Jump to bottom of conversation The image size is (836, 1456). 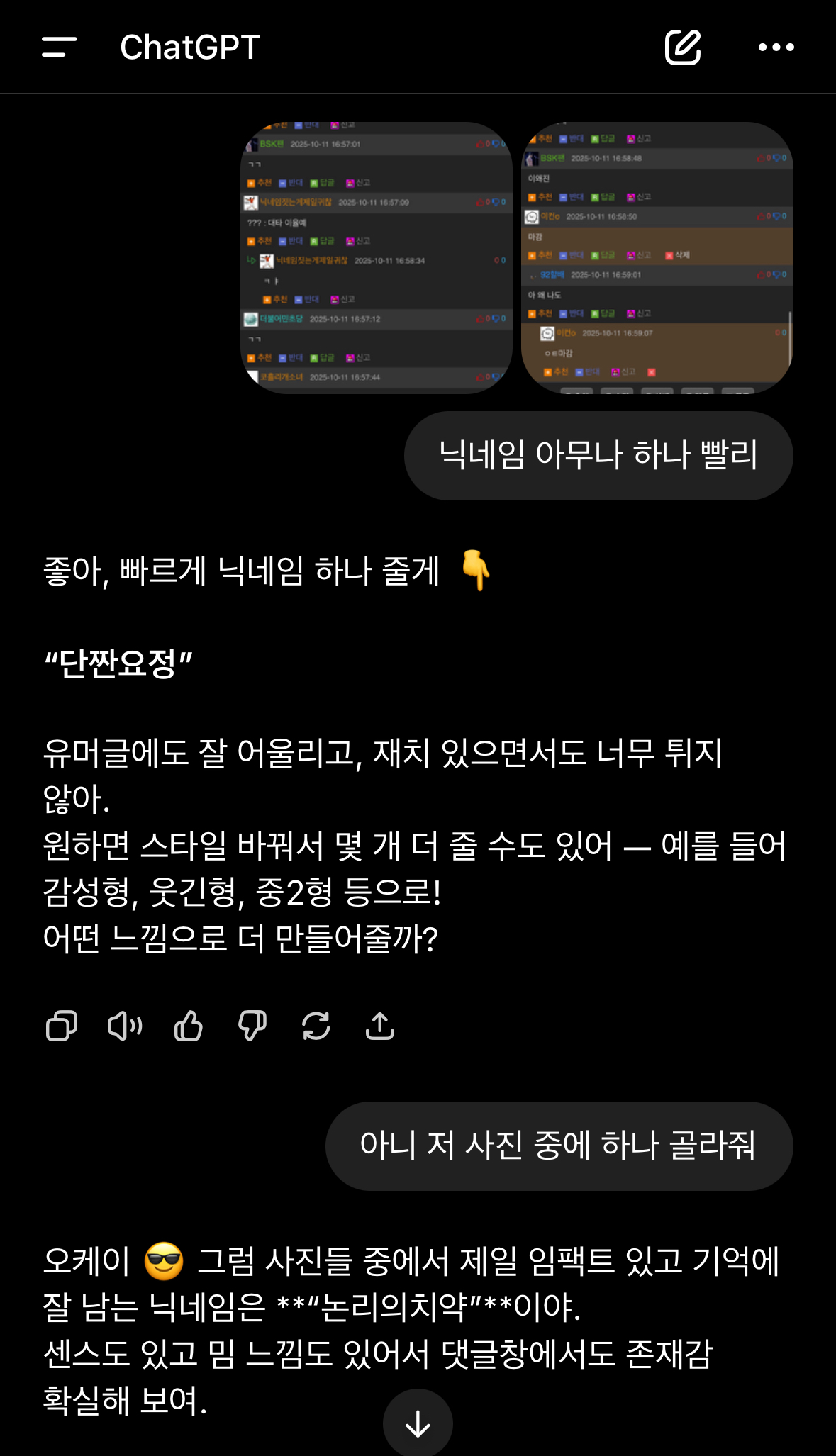[418, 1423]
